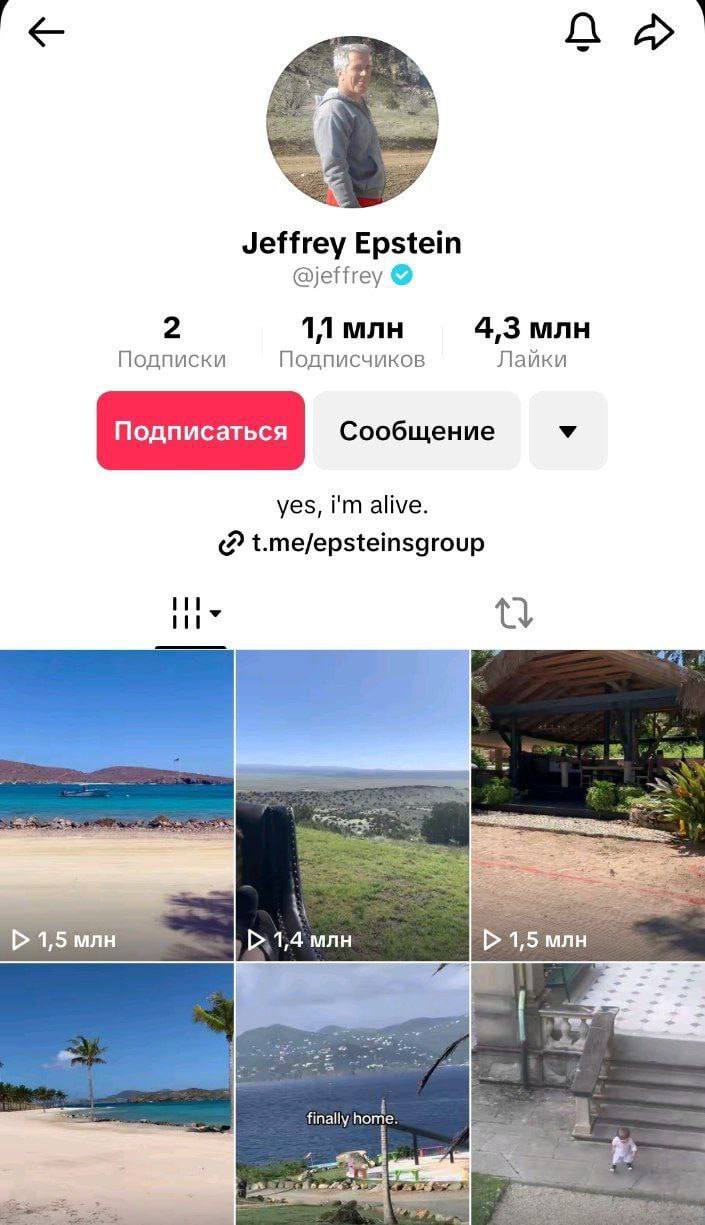View the Подписки following list
705x1225 pixels.
click(x=172, y=342)
